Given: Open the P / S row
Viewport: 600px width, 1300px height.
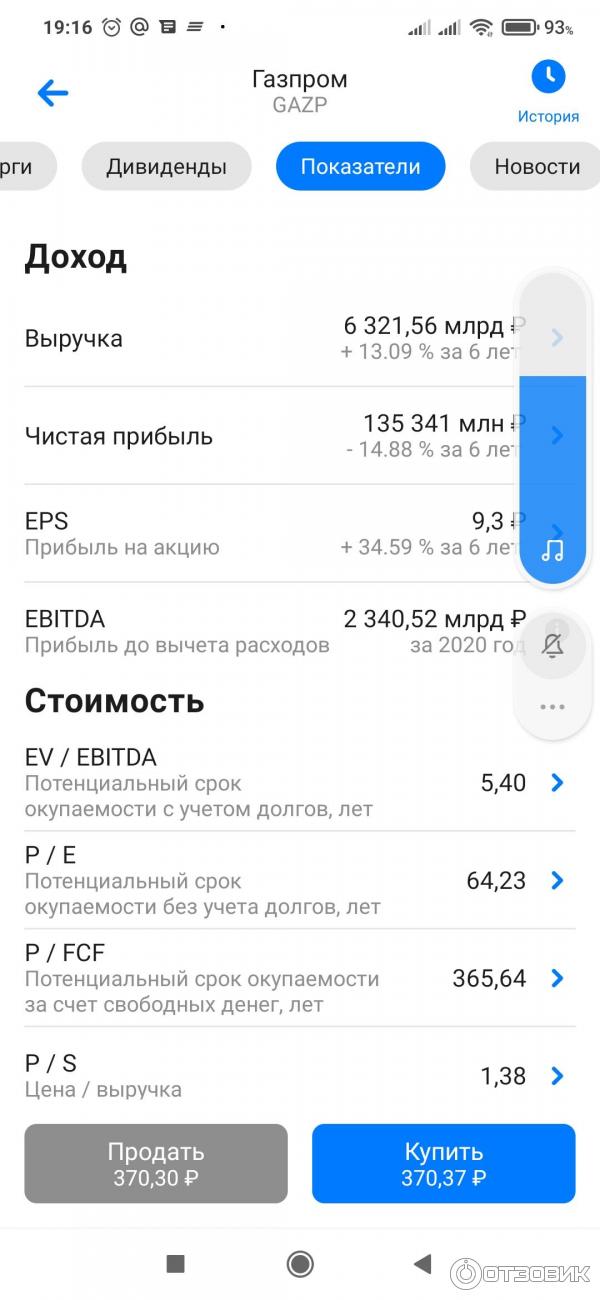Looking at the screenshot, I should point(298,1076).
